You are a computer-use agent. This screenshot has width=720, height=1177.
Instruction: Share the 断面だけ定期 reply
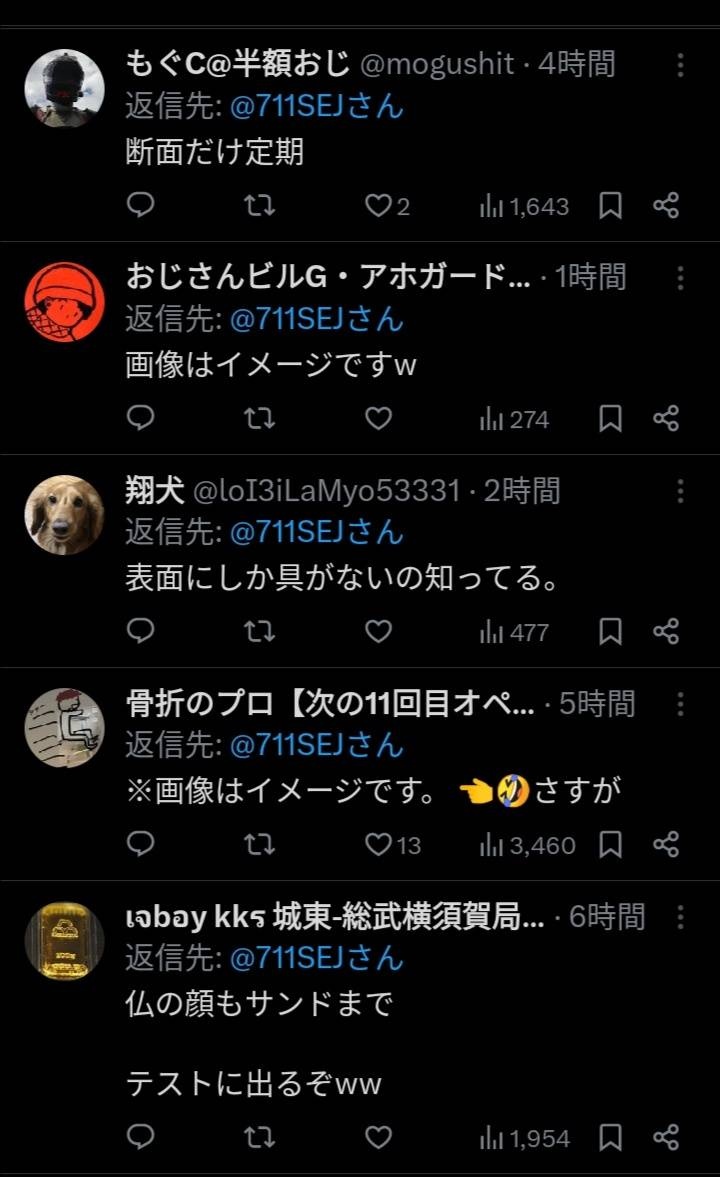coord(666,206)
